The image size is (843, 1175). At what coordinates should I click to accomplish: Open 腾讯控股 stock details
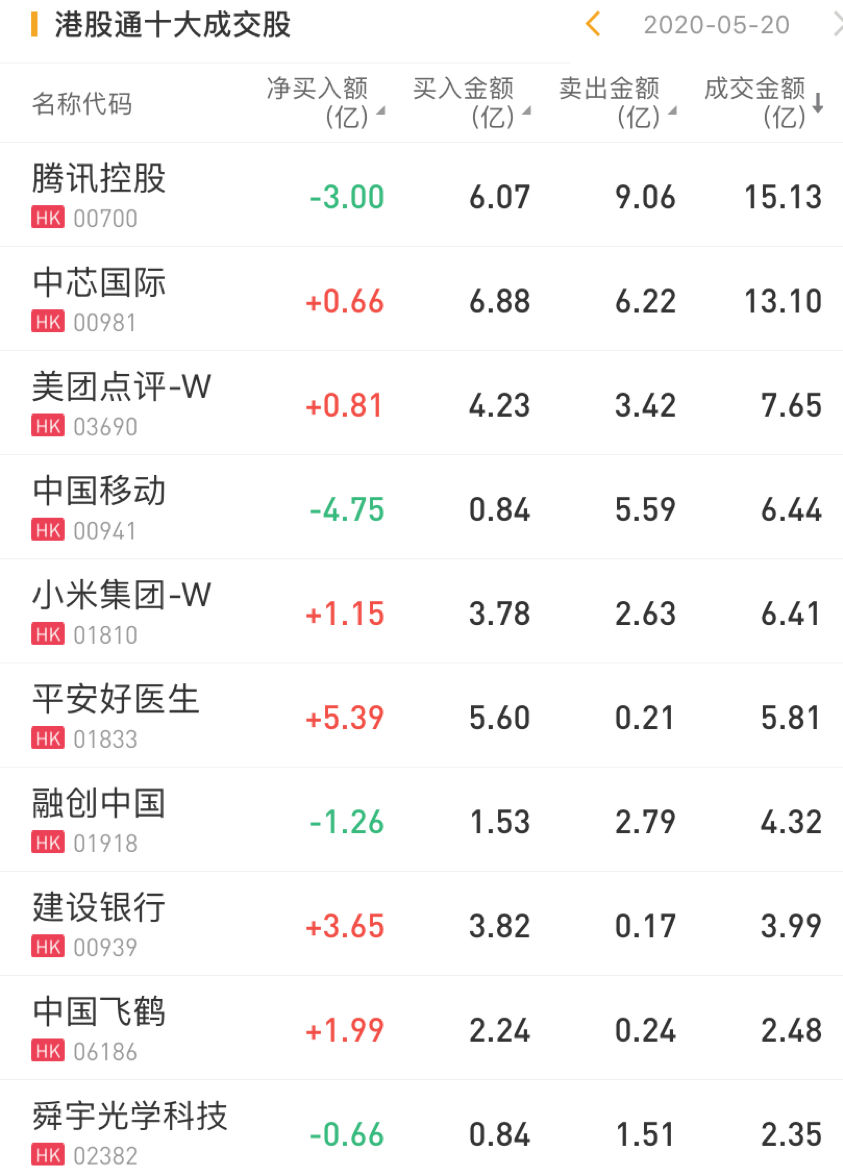tap(99, 194)
